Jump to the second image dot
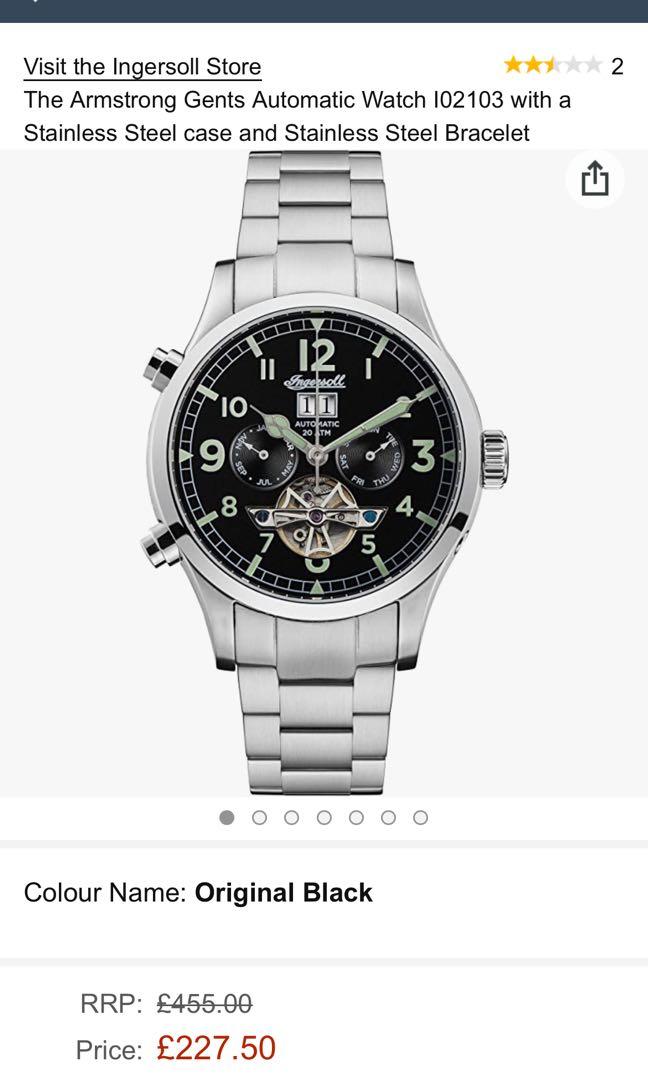Viewport: 648px width, 1080px height. (x=259, y=817)
